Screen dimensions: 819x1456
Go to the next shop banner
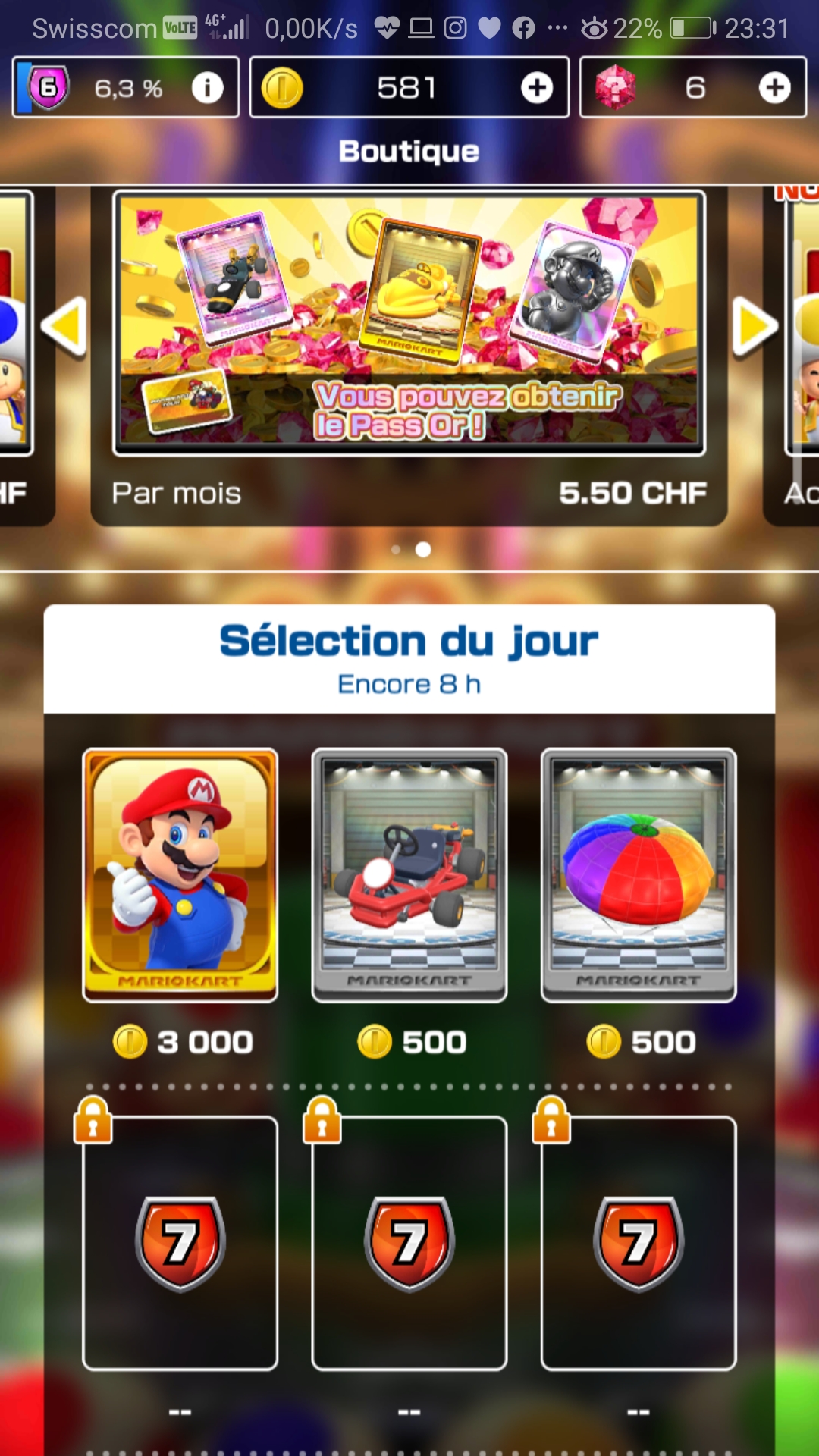(755, 327)
